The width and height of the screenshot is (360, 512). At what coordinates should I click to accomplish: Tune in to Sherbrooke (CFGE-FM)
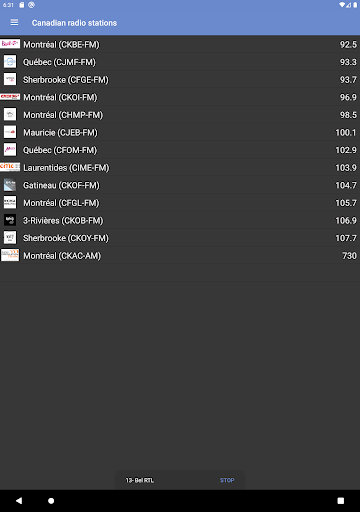click(x=180, y=80)
